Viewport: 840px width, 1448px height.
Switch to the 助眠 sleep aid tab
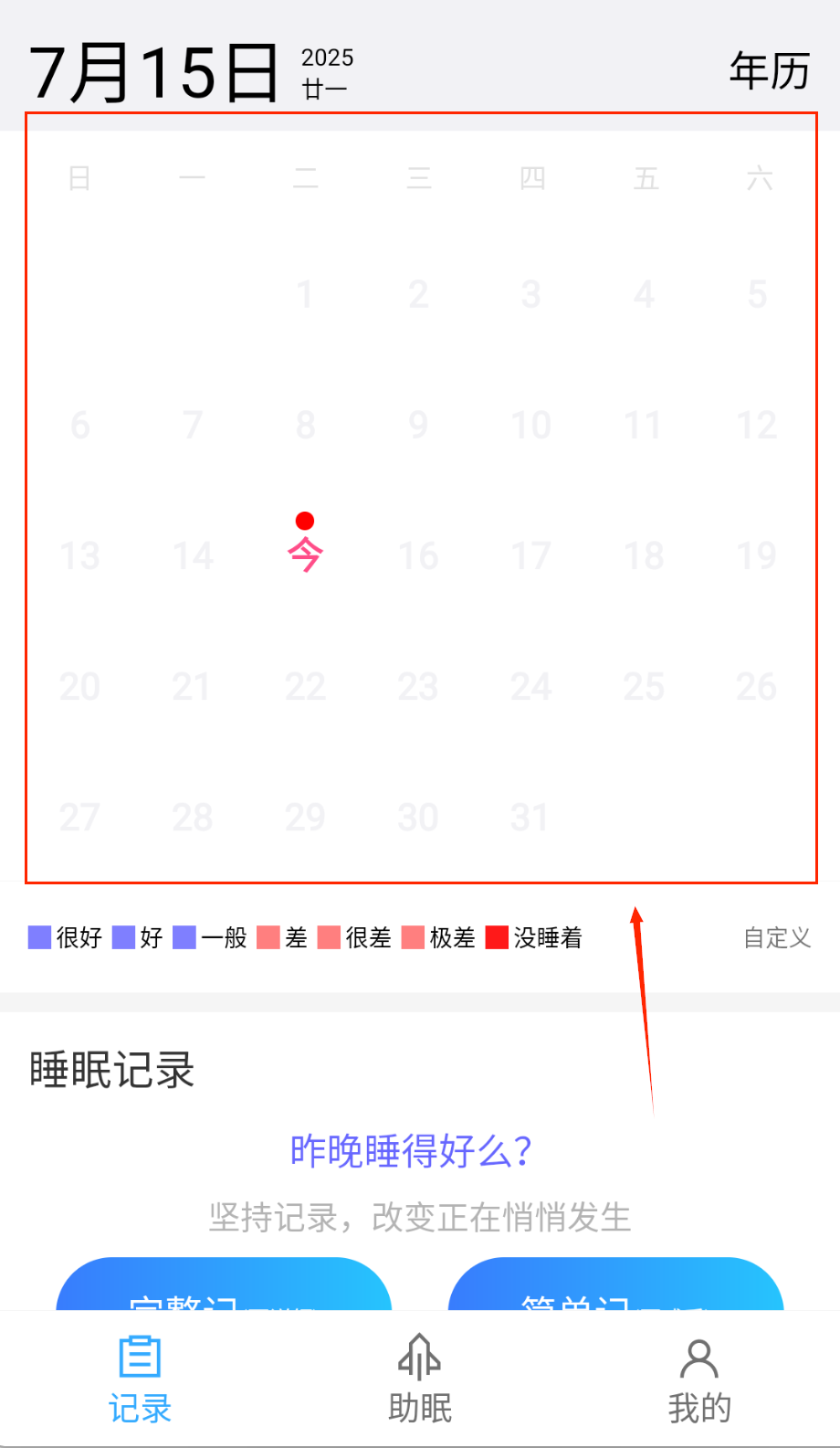point(420,1379)
